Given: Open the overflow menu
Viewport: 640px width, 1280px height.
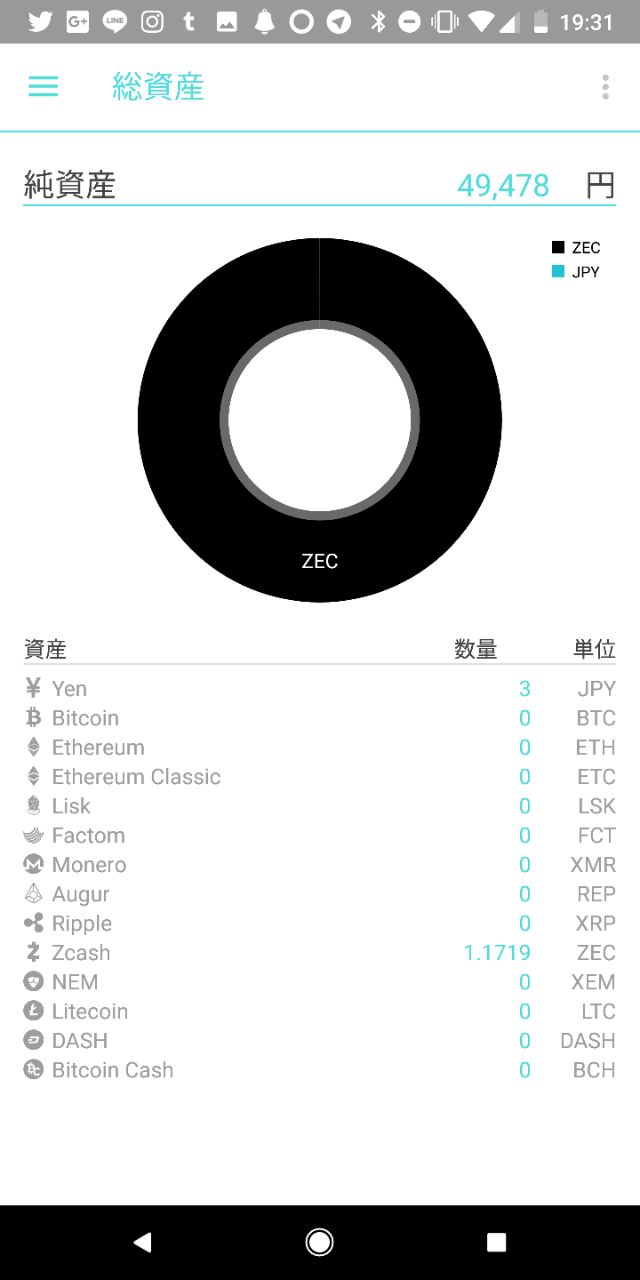Looking at the screenshot, I should coord(605,87).
